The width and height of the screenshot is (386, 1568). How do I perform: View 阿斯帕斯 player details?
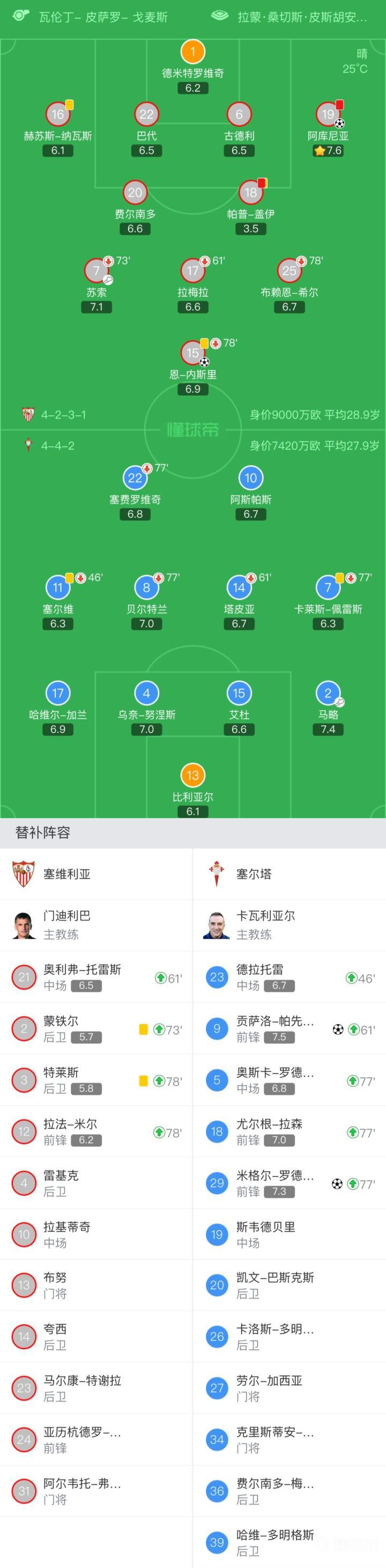pos(250,492)
